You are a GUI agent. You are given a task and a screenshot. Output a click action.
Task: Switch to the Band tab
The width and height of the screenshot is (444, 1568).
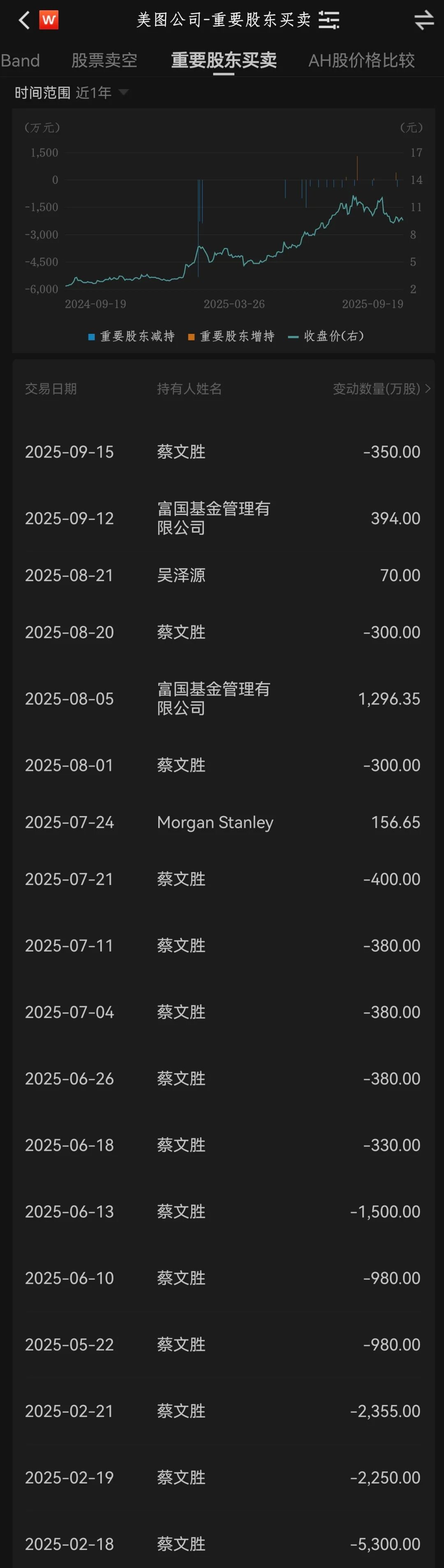pos(20,60)
